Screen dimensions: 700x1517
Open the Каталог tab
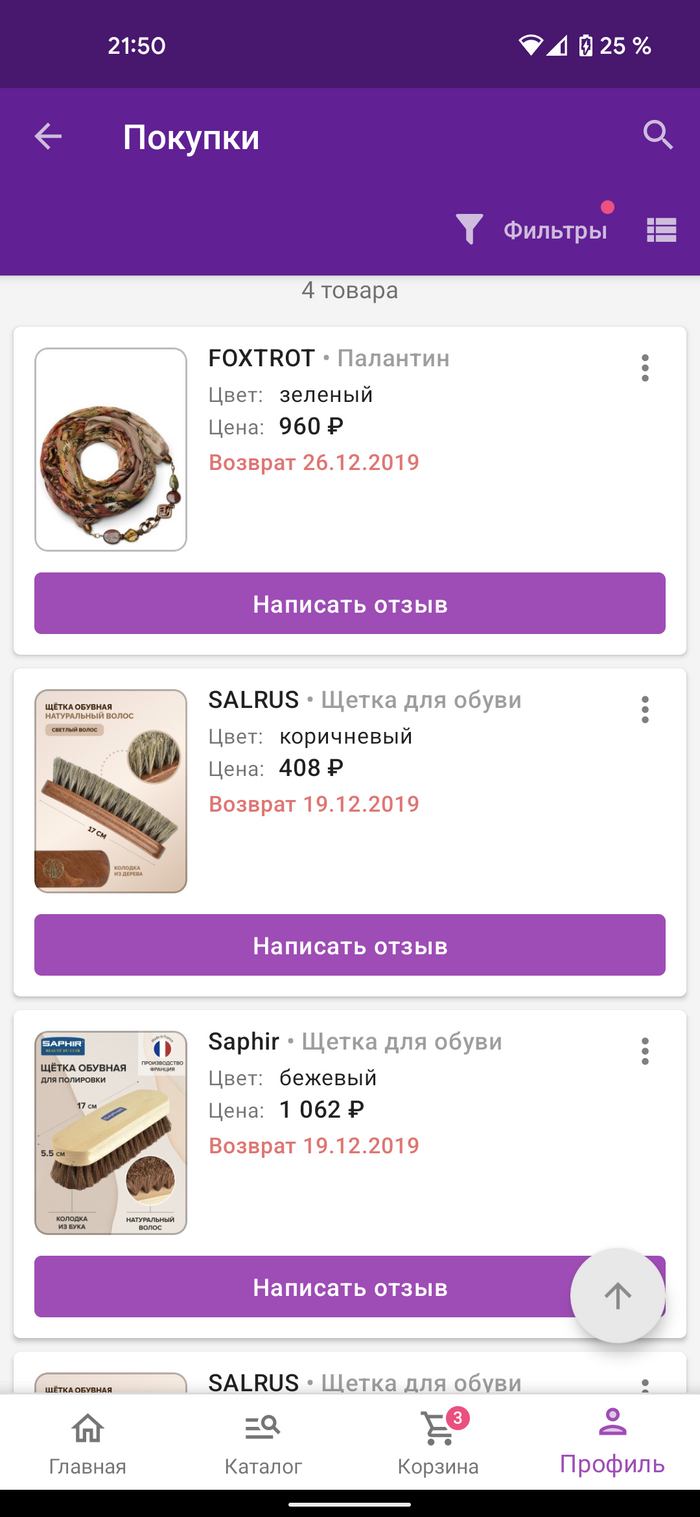coord(263,1445)
